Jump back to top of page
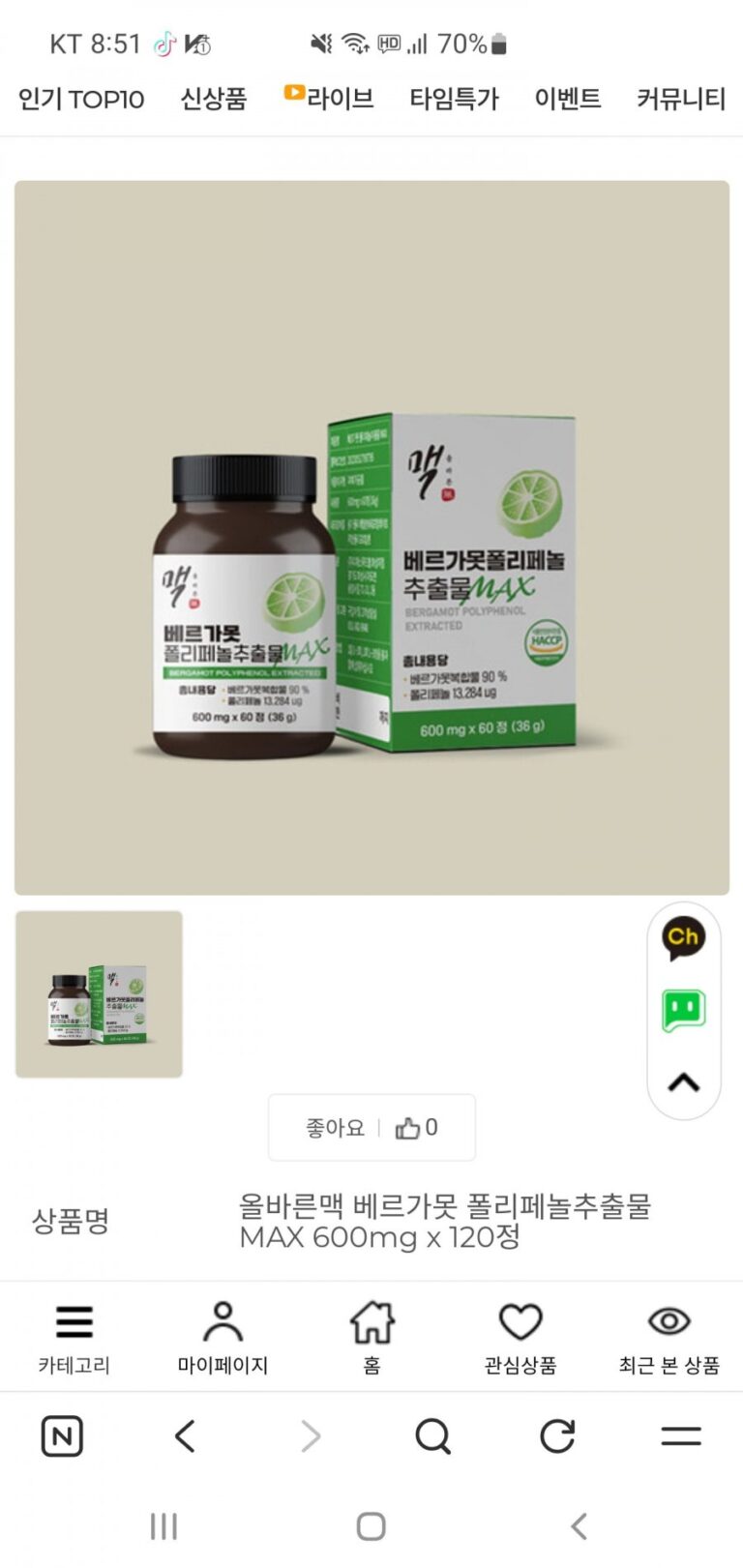Image resolution: width=743 pixels, height=1568 pixels. pyautogui.click(x=683, y=1082)
